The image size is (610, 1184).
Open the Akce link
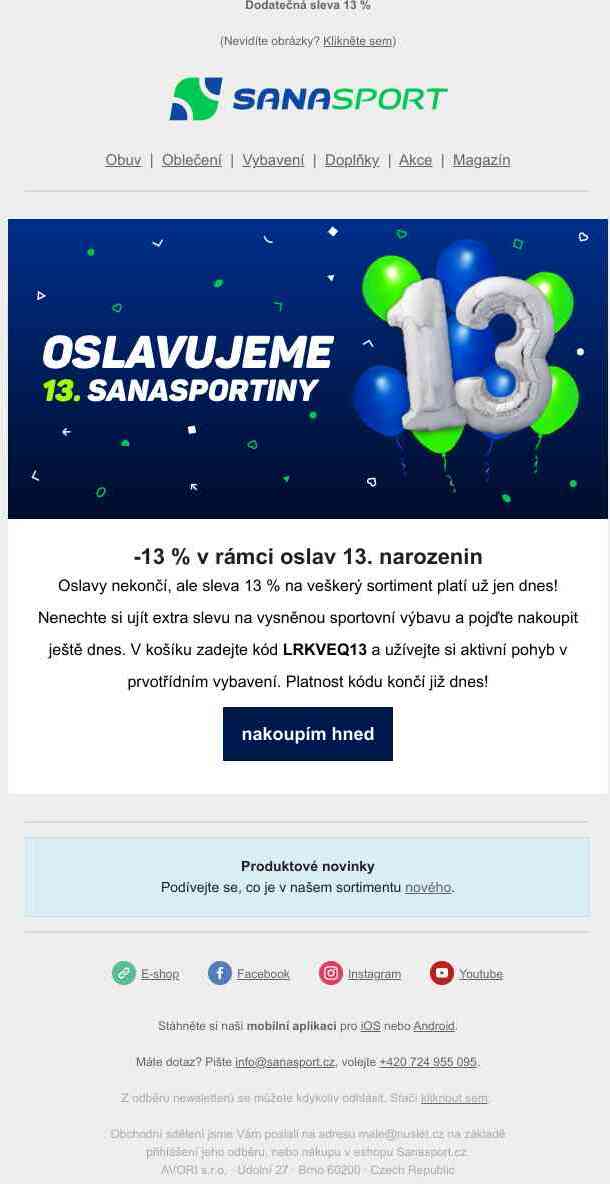click(415, 160)
